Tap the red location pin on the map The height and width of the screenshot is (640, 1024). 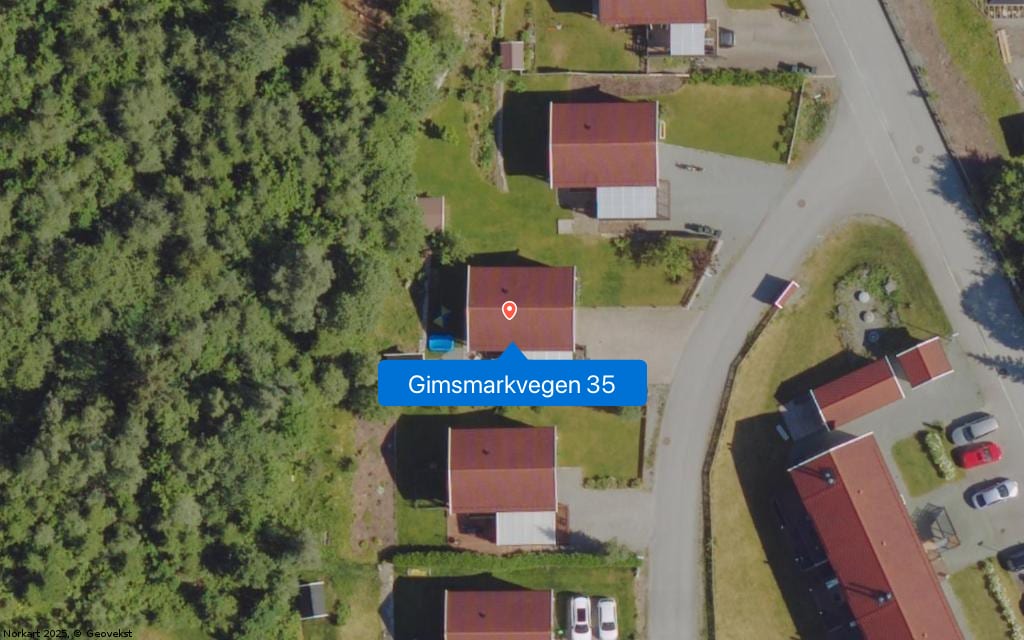(509, 310)
